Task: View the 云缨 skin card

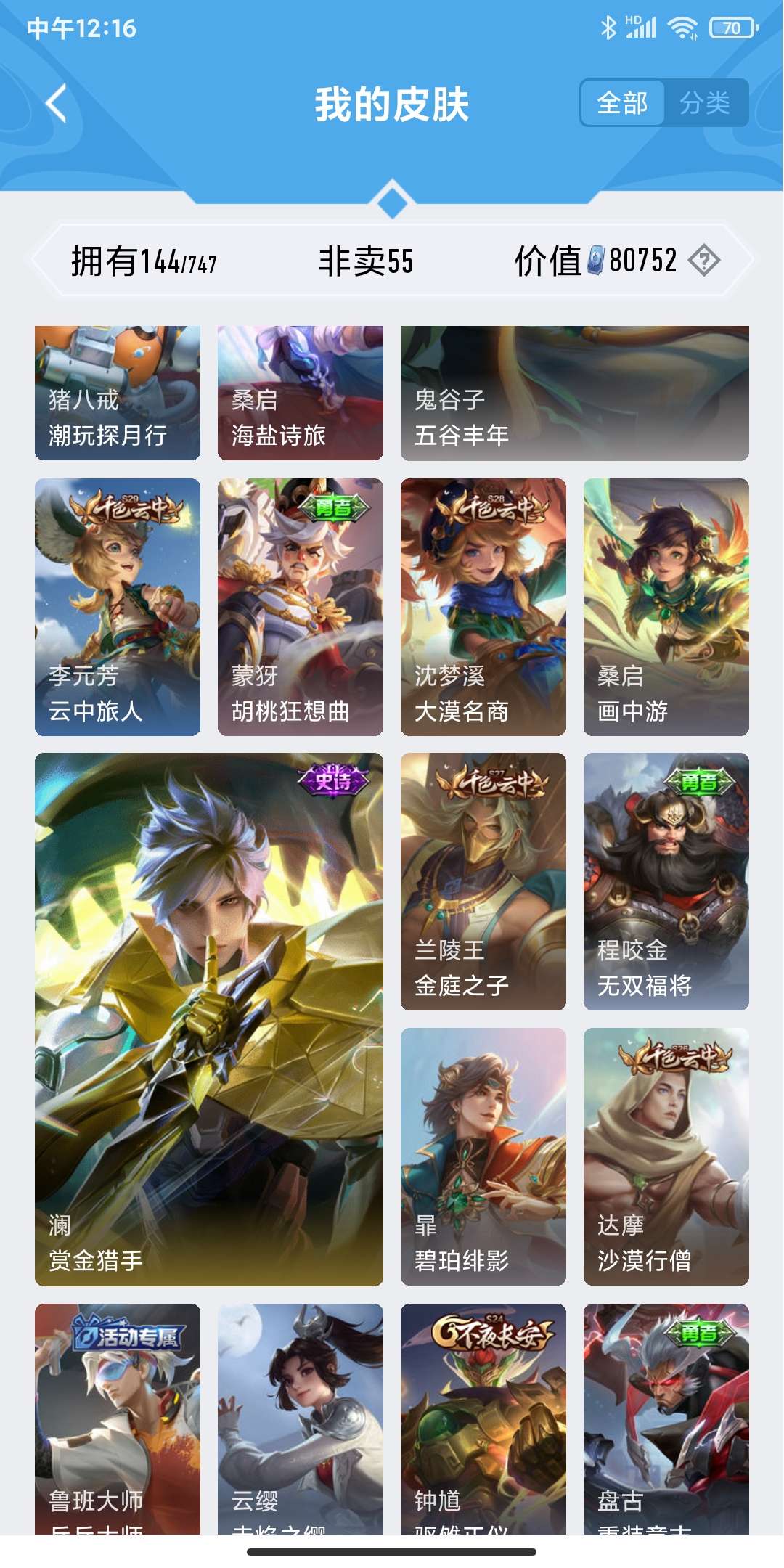Action: click(x=301, y=1419)
